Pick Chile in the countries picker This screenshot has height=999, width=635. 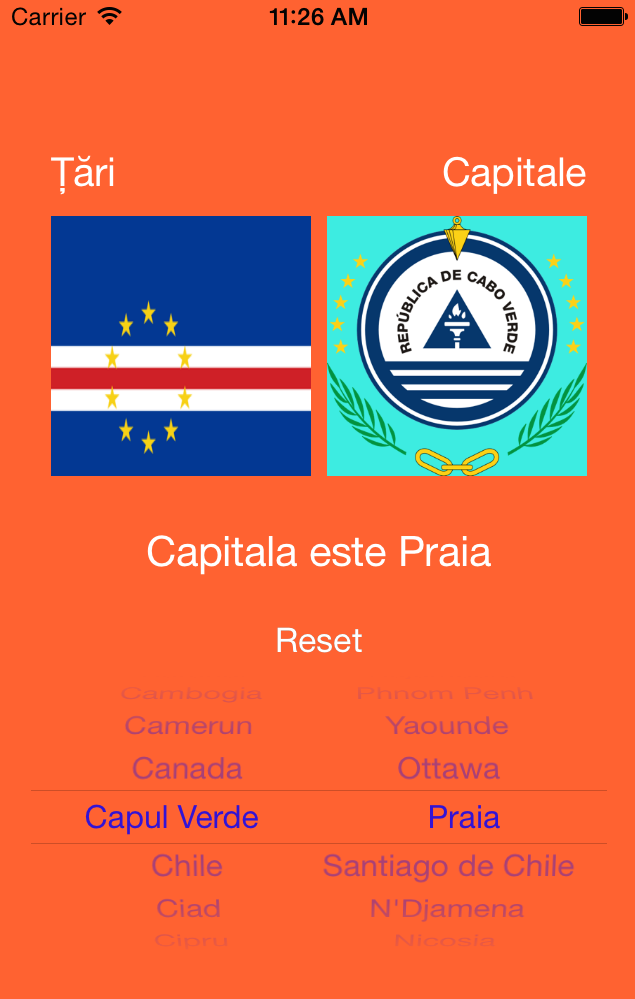tap(187, 866)
